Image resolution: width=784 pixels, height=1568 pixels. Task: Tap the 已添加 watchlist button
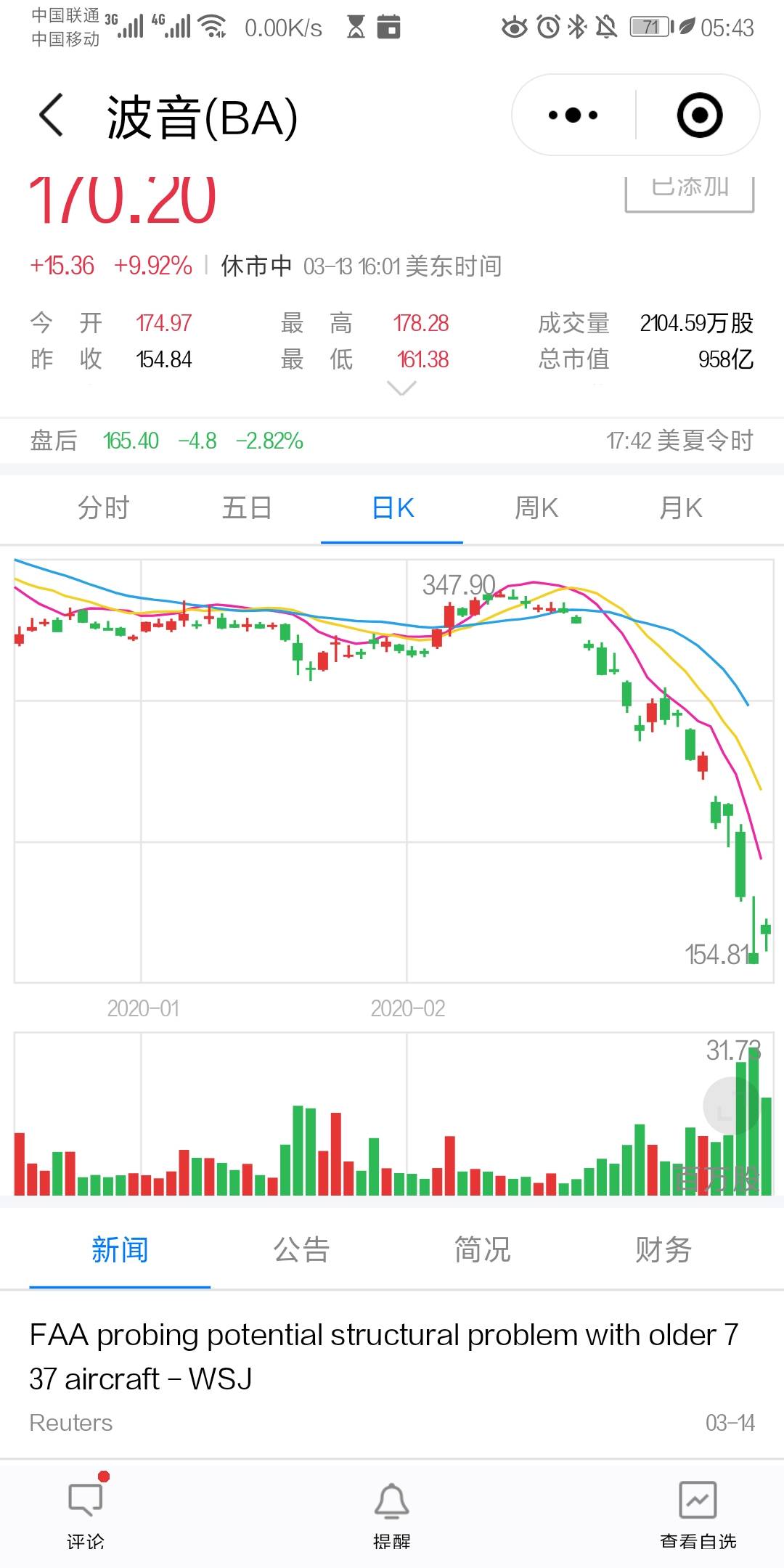click(x=689, y=191)
